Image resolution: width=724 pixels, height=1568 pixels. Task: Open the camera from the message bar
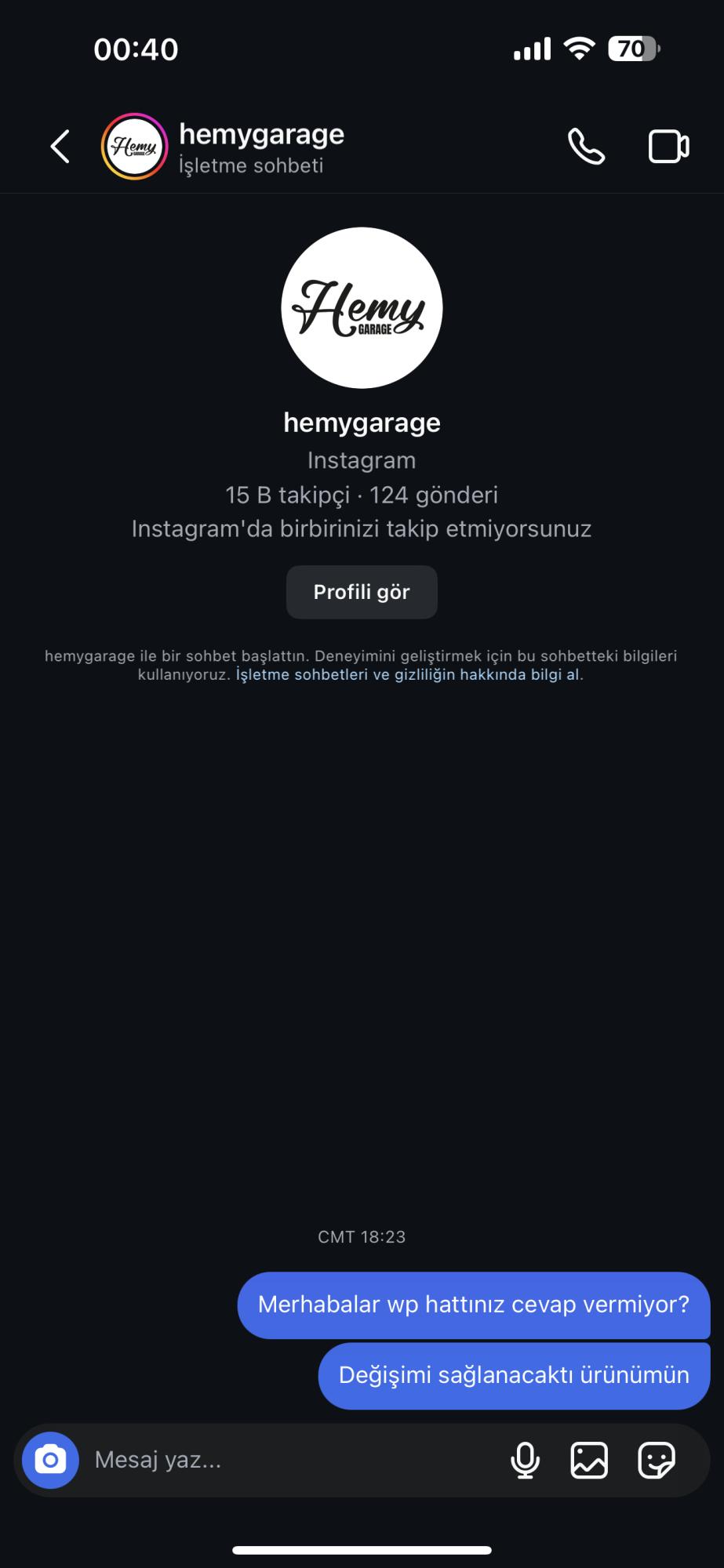click(x=51, y=1460)
